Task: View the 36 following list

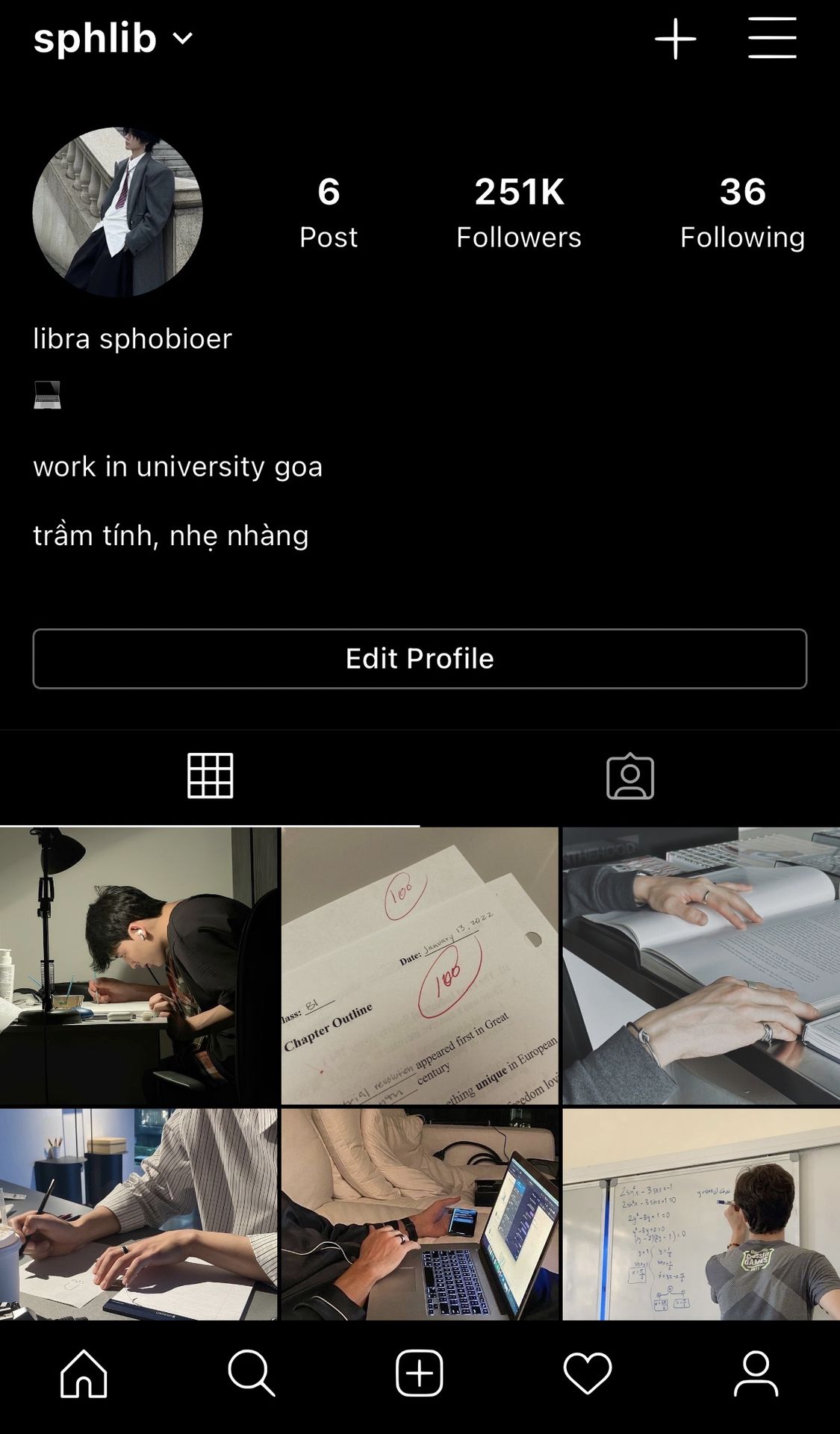Action: (742, 212)
